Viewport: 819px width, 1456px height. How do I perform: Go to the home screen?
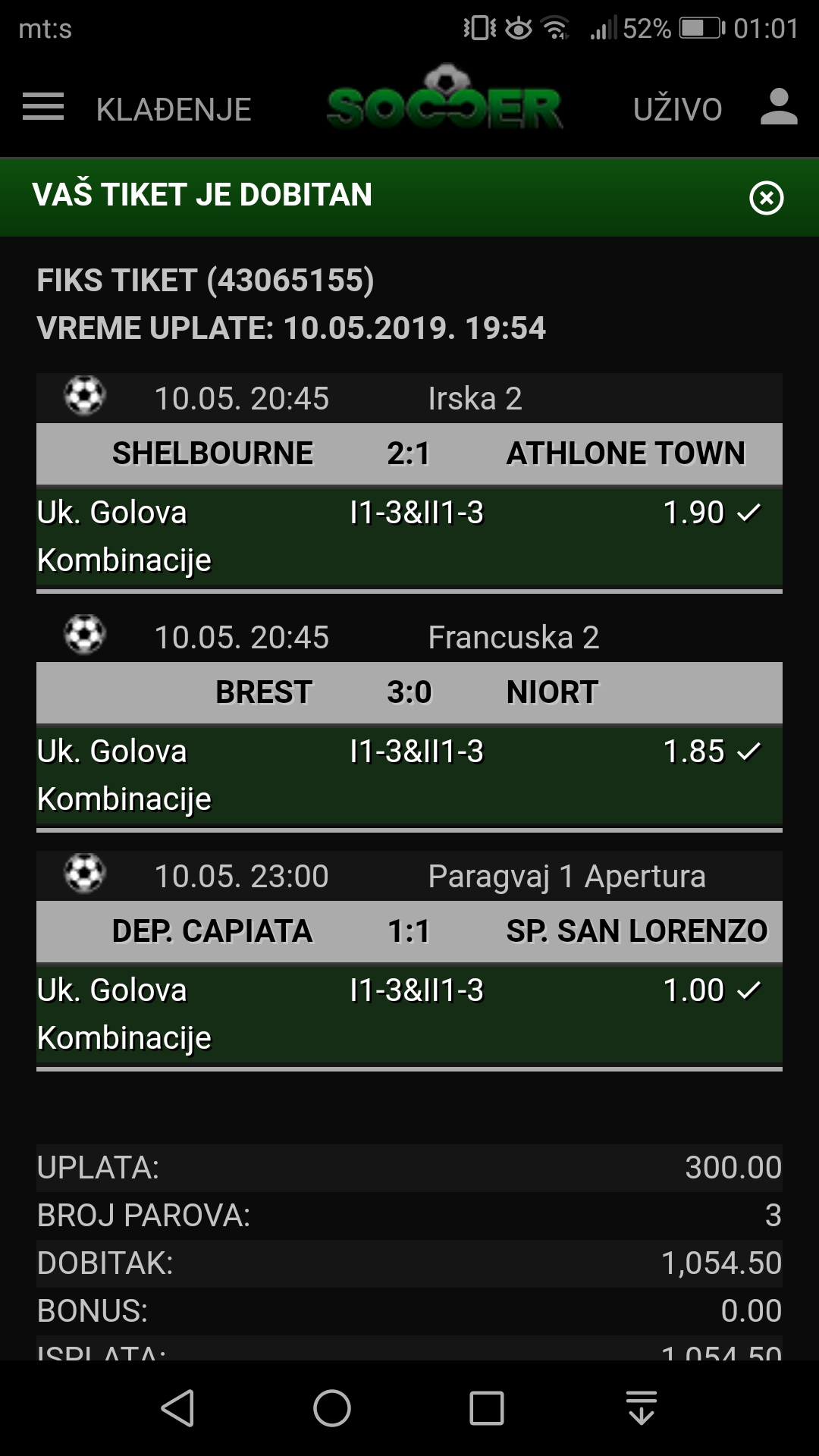tap(332, 1408)
